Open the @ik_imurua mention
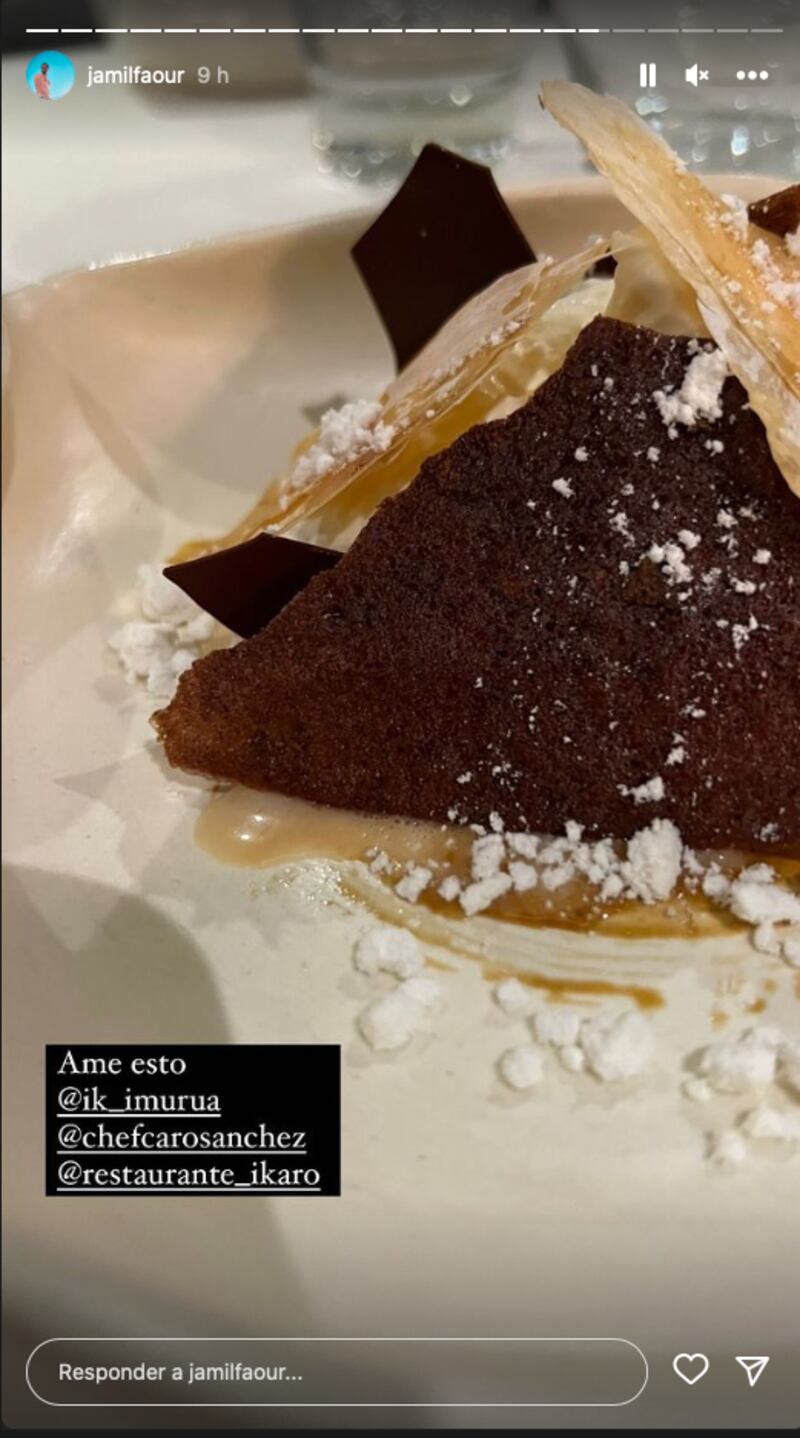This screenshot has width=800, height=1438. pos(139,1101)
